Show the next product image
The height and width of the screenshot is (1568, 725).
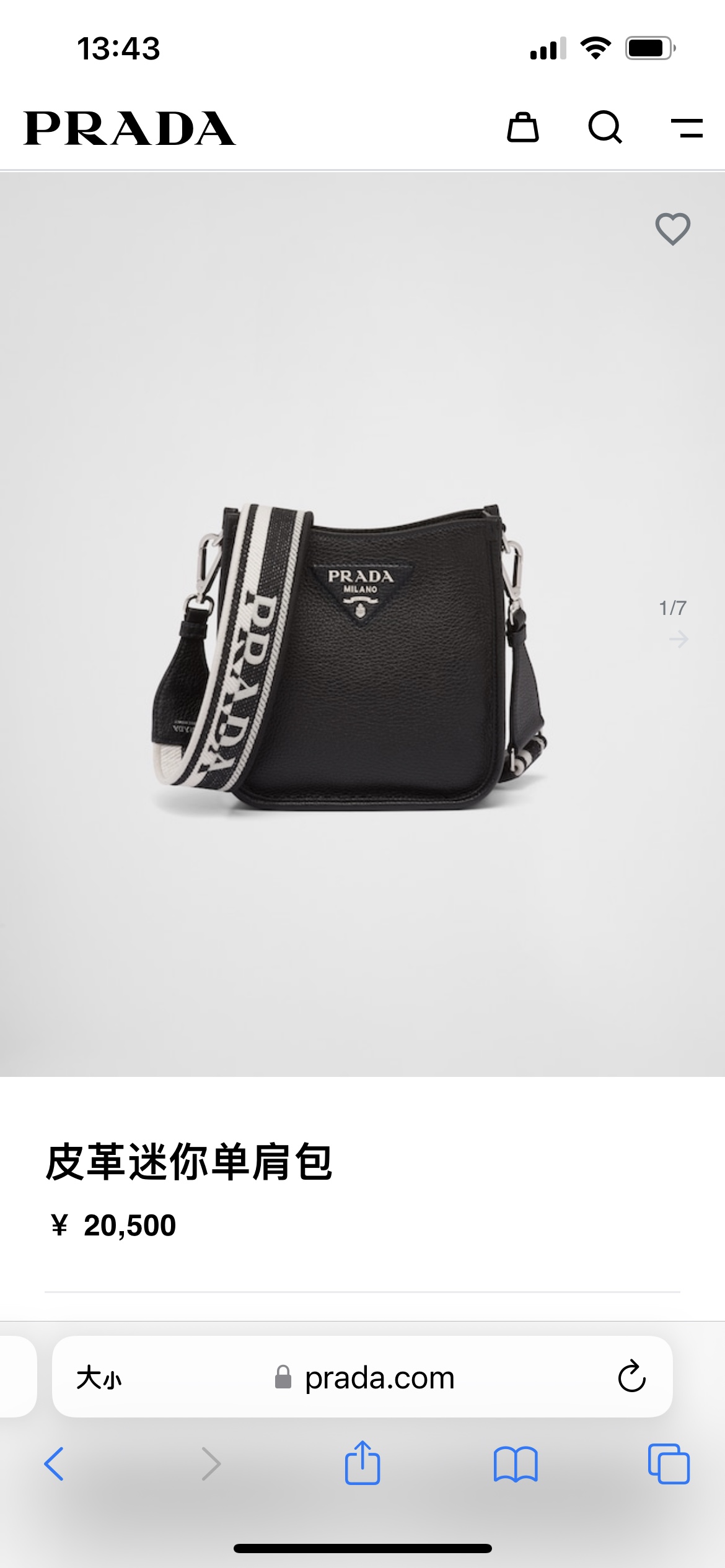click(679, 638)
